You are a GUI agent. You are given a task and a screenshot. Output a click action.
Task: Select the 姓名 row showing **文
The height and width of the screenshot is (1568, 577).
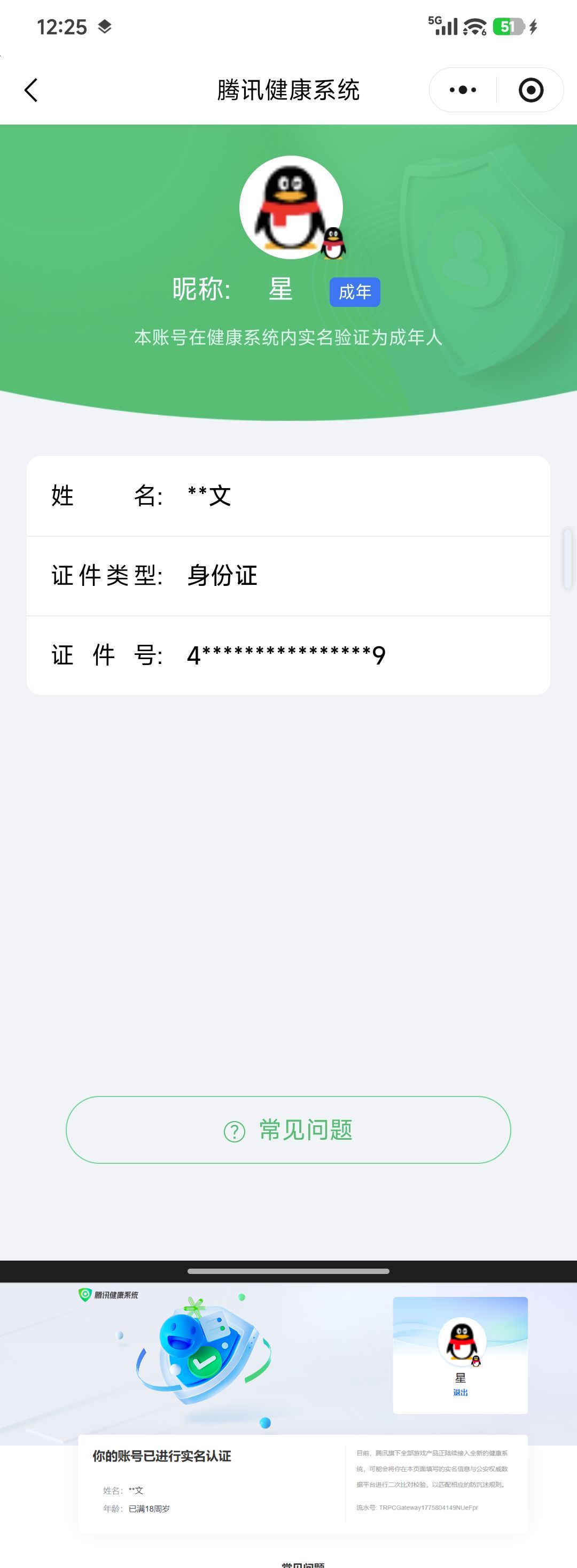pyautogui.click(x=288, y=496)
